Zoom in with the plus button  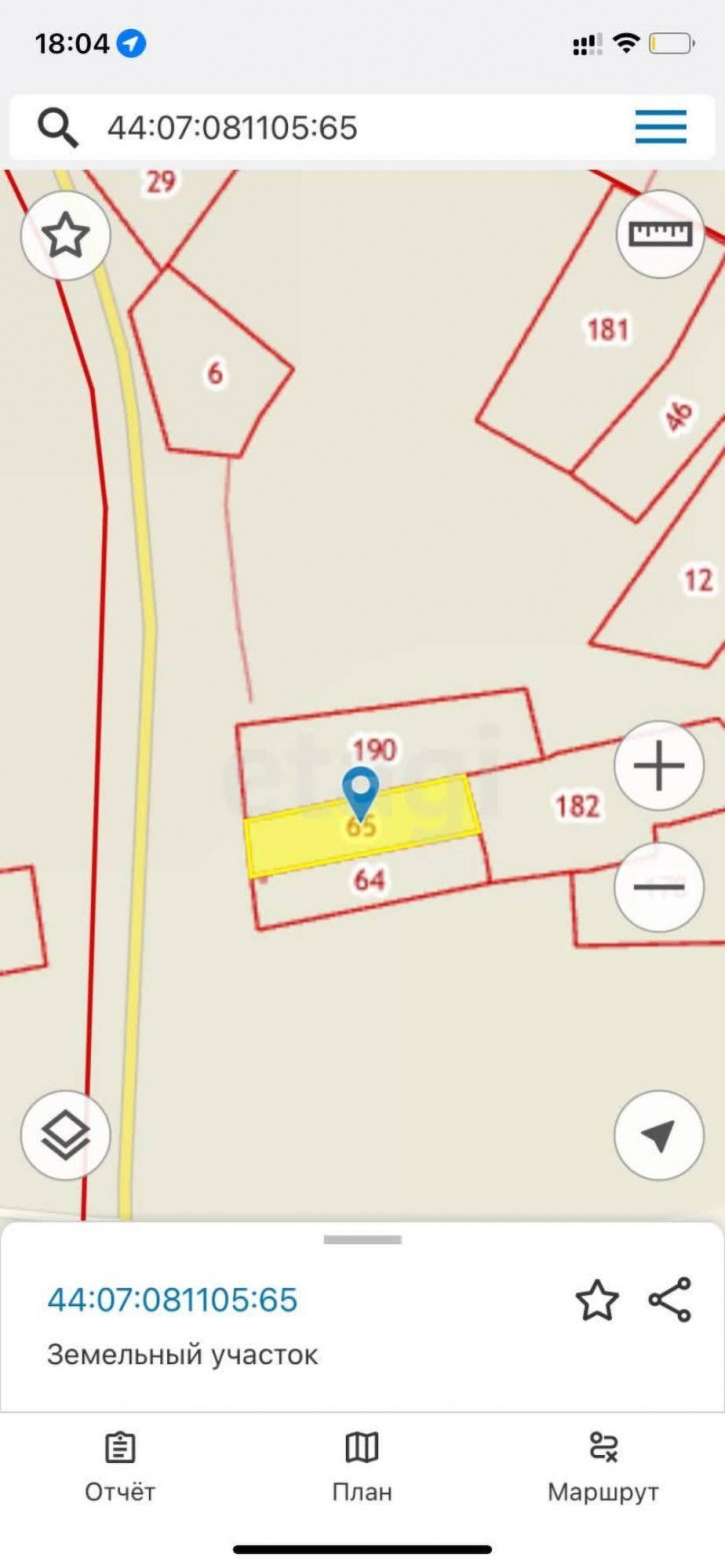[x=658, y=767]
